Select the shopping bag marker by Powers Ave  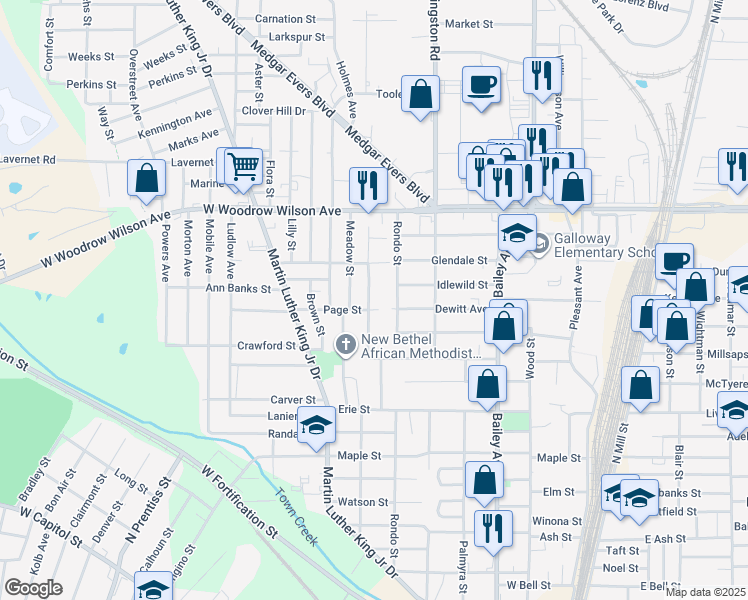point(146,181)
